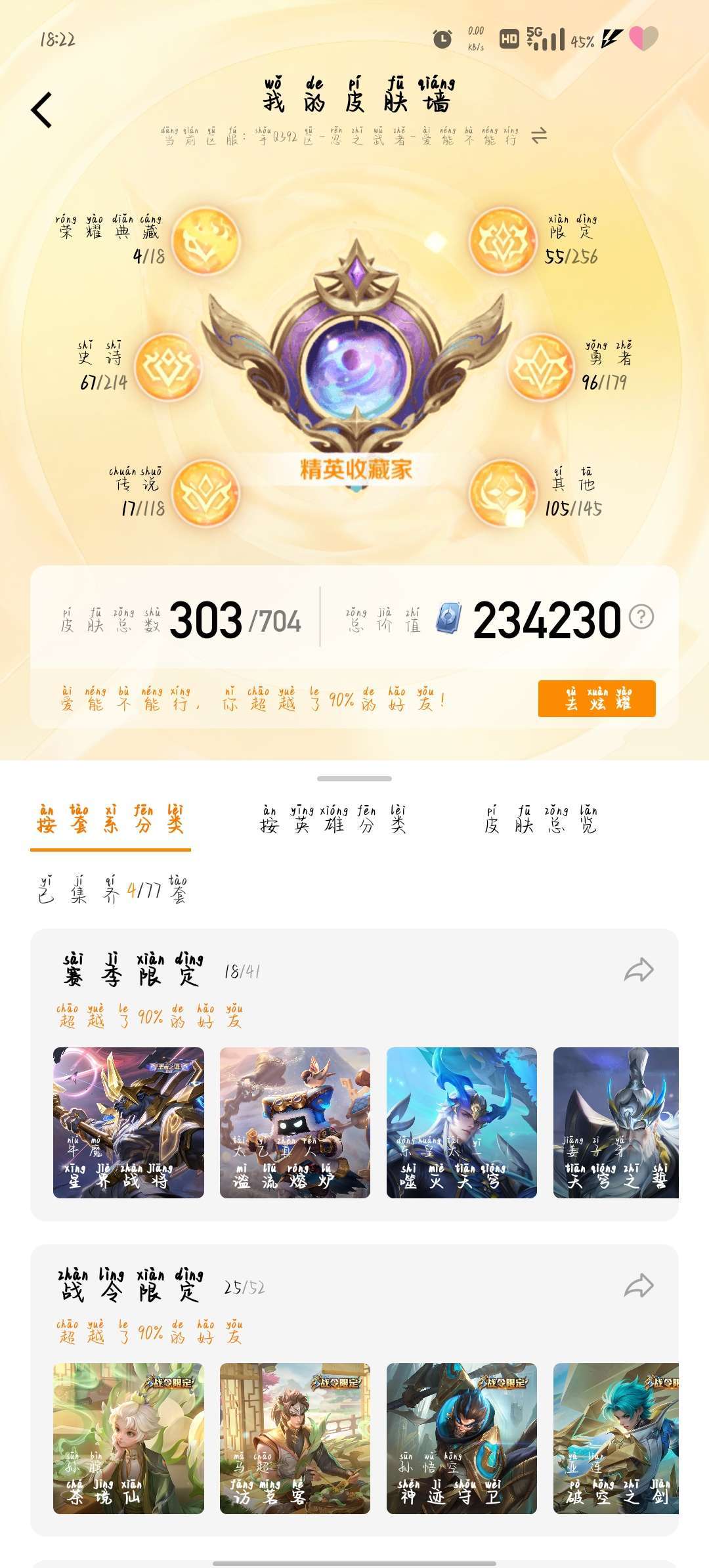View the 噬灭天穹 skin card

[462, 1123]
